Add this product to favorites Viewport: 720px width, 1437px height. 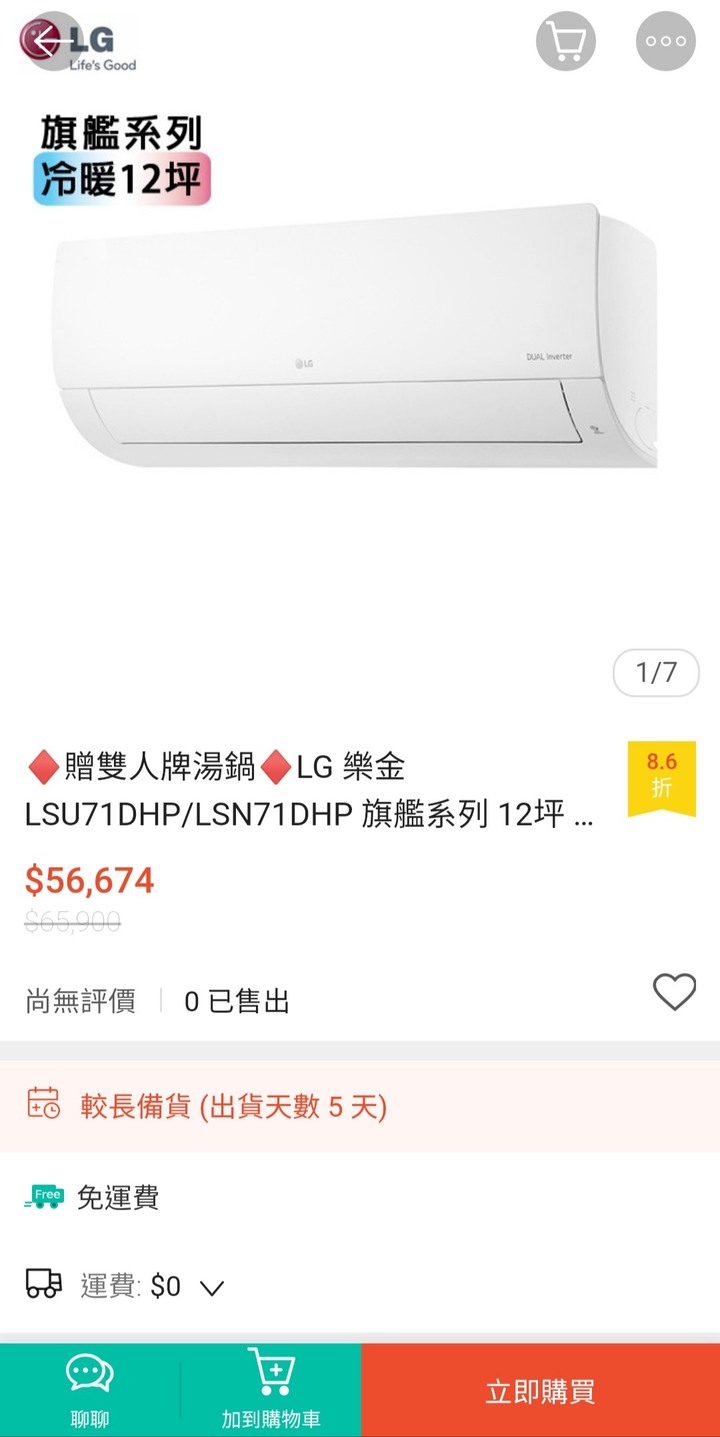tap(674, 992)
